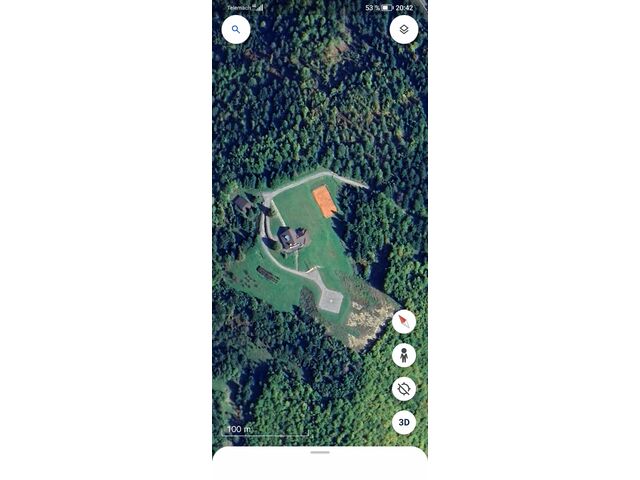Tap the rotate view button

tap(404, 389)
